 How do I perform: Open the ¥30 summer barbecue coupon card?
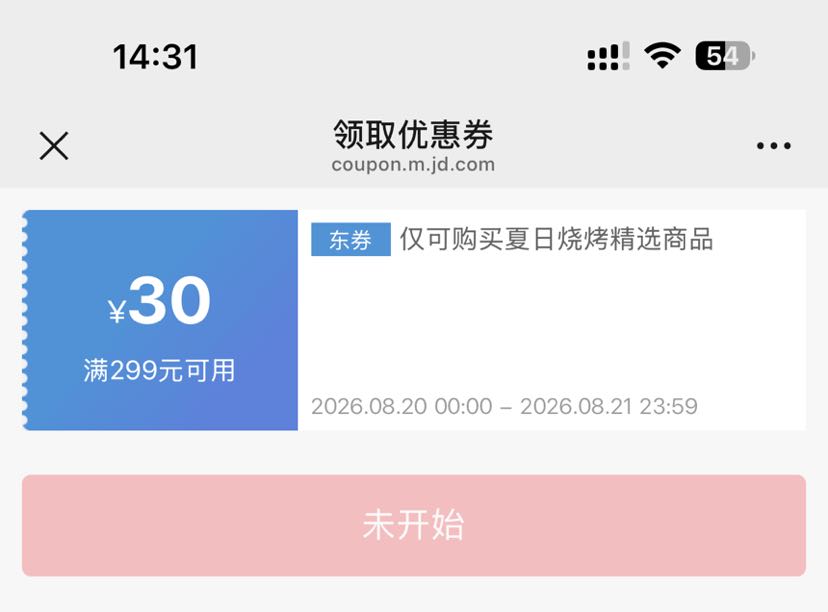click(x=414, y=320)
